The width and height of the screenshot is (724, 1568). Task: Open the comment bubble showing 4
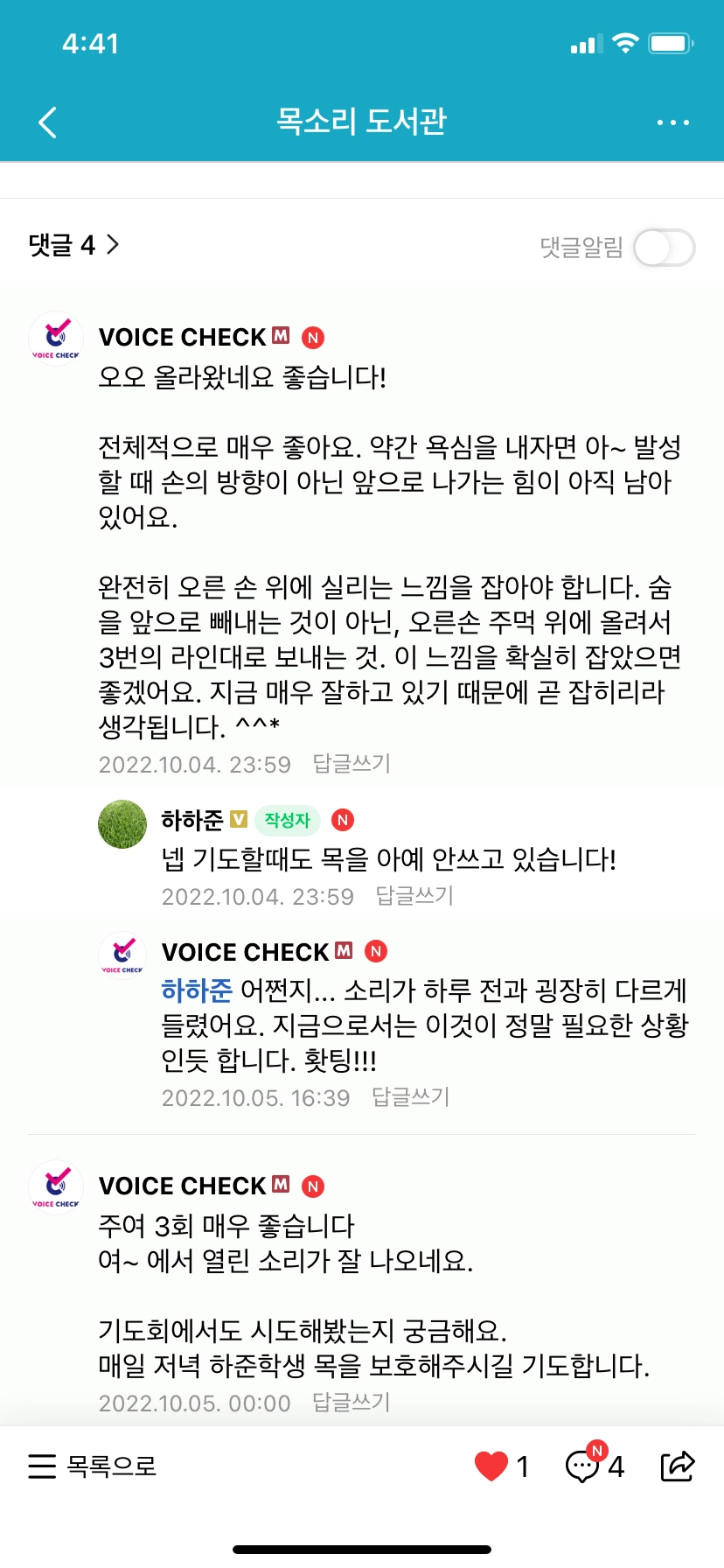click(583, 1466)
